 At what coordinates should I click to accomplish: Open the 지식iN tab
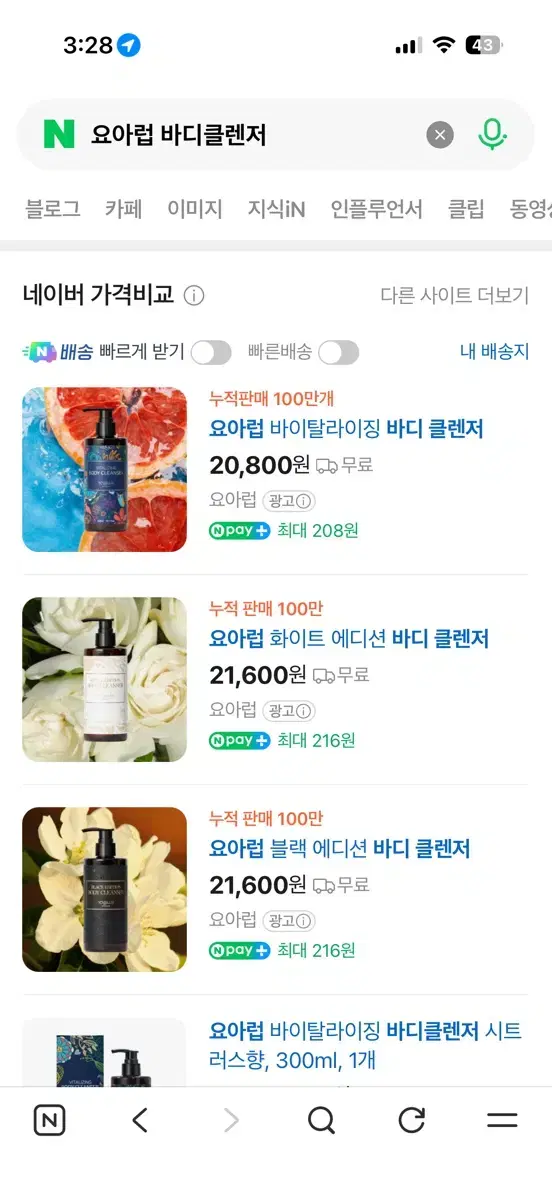[x=276, y=209]
